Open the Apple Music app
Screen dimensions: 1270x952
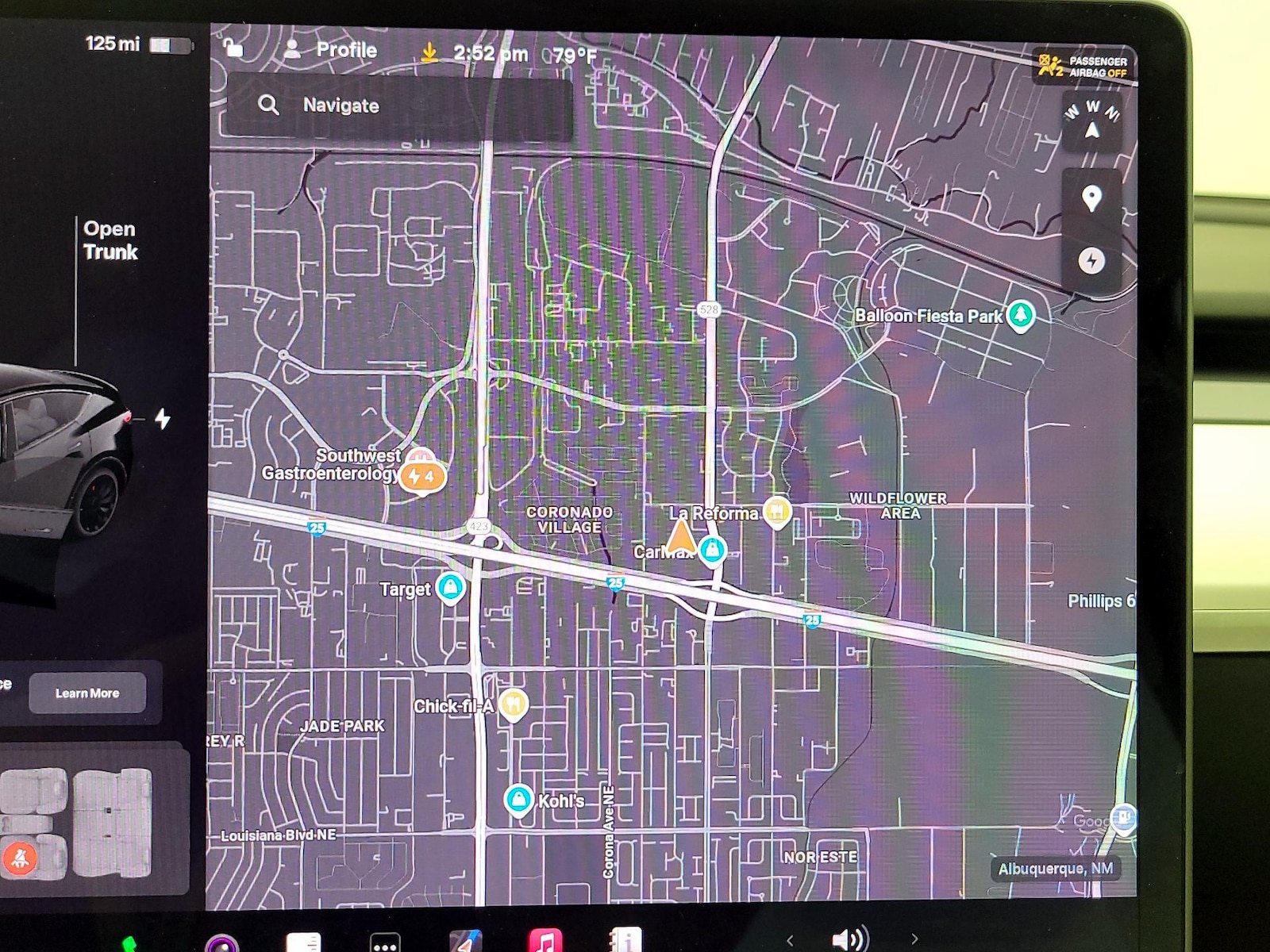point(545,942)
